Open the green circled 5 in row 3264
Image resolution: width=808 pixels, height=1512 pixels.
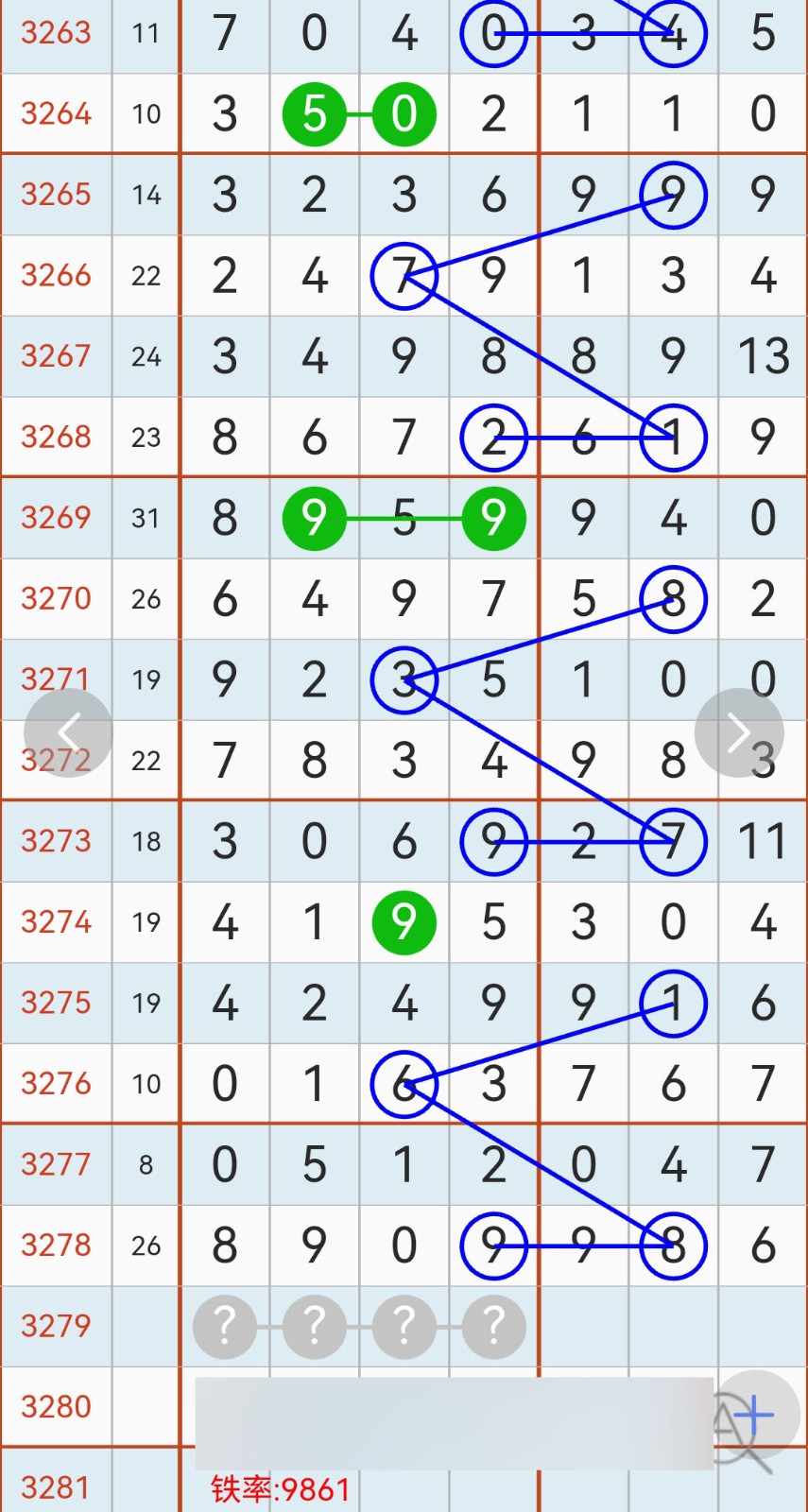click(x=315, y=113)
